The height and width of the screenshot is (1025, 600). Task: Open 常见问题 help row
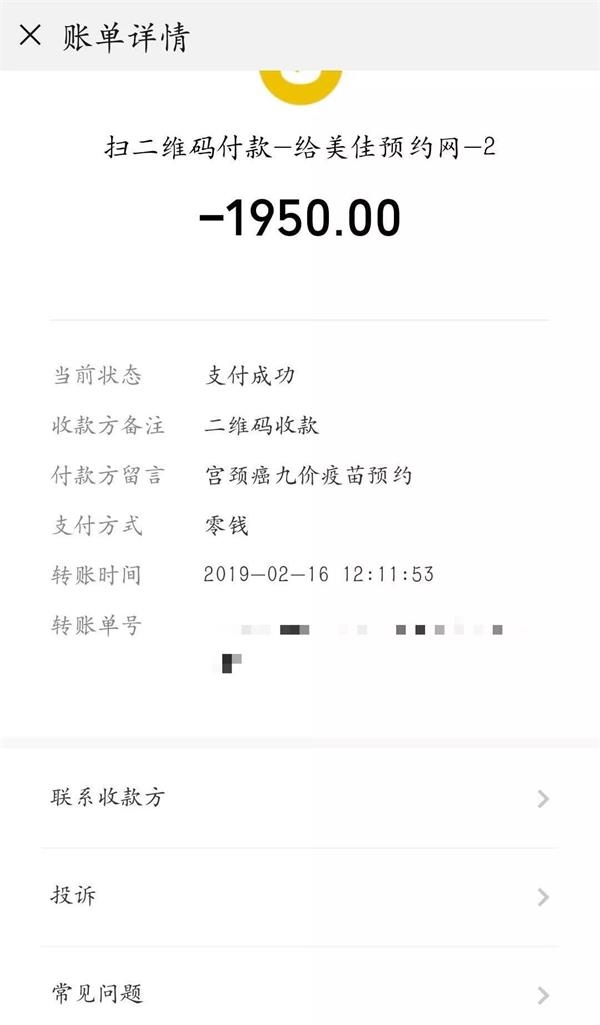click(x=300, y=994)
